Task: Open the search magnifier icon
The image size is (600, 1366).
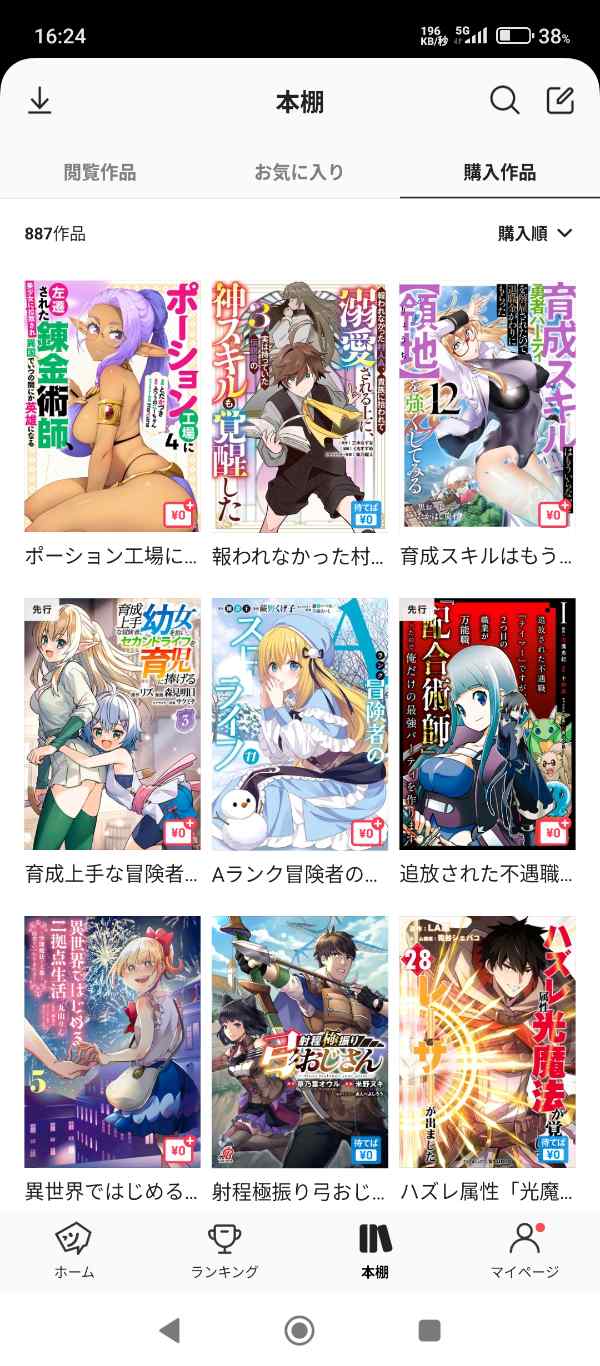Action: click(x=504, y=101)
